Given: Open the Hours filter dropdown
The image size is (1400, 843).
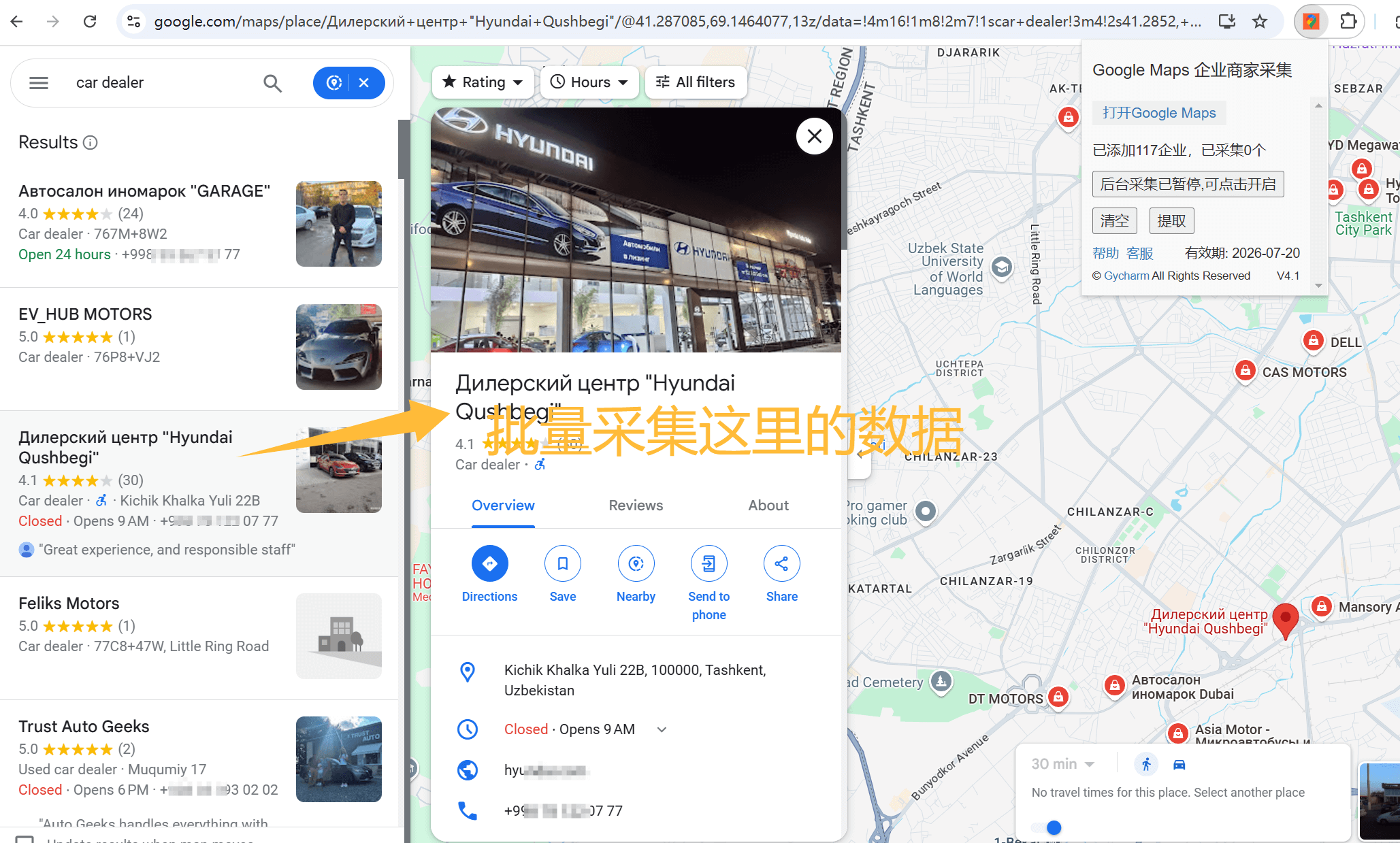Looking at the screenshot, I should [589, 82].
